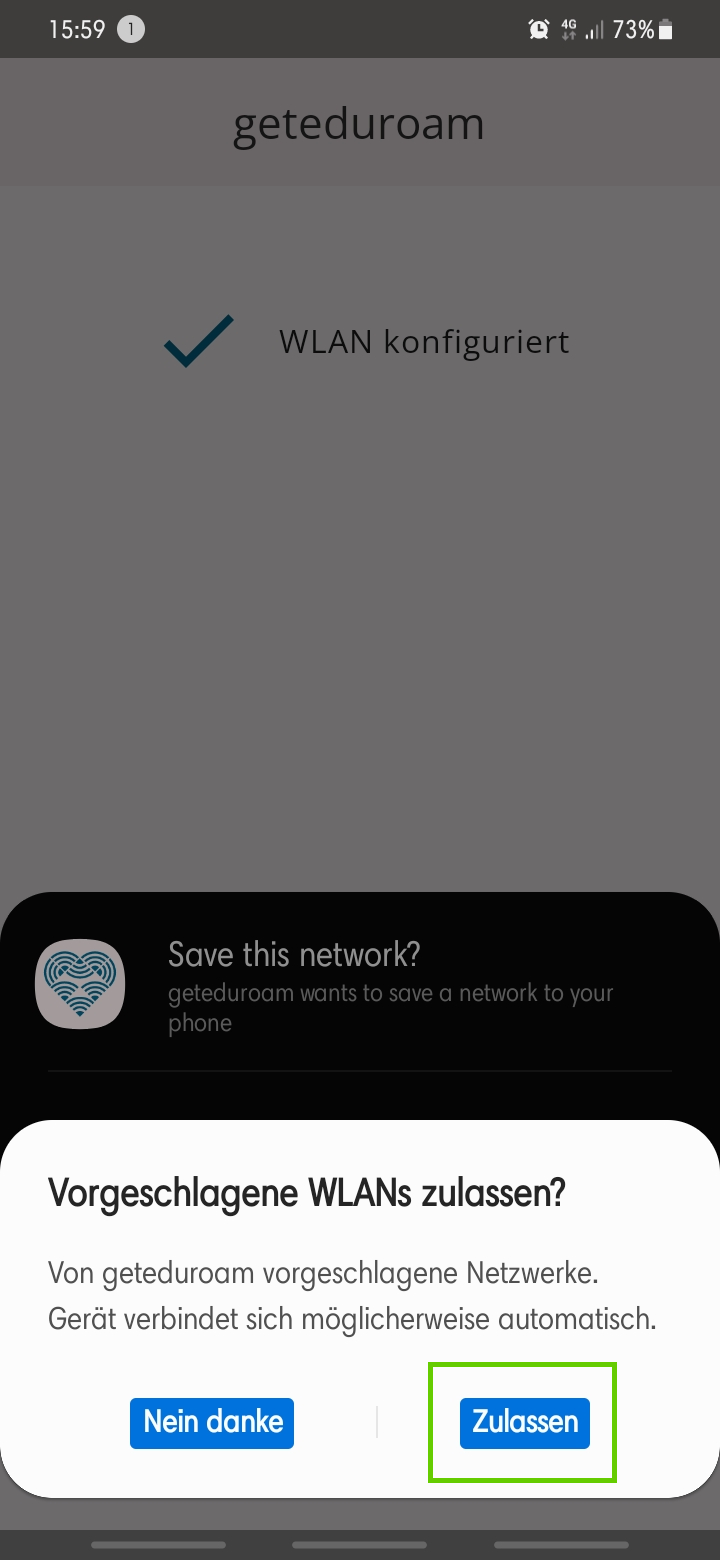Viewport: 720px width, 1560px height.
Task: Tap the geteduroam heart-shaped app icon
Action: pos(80,983)
